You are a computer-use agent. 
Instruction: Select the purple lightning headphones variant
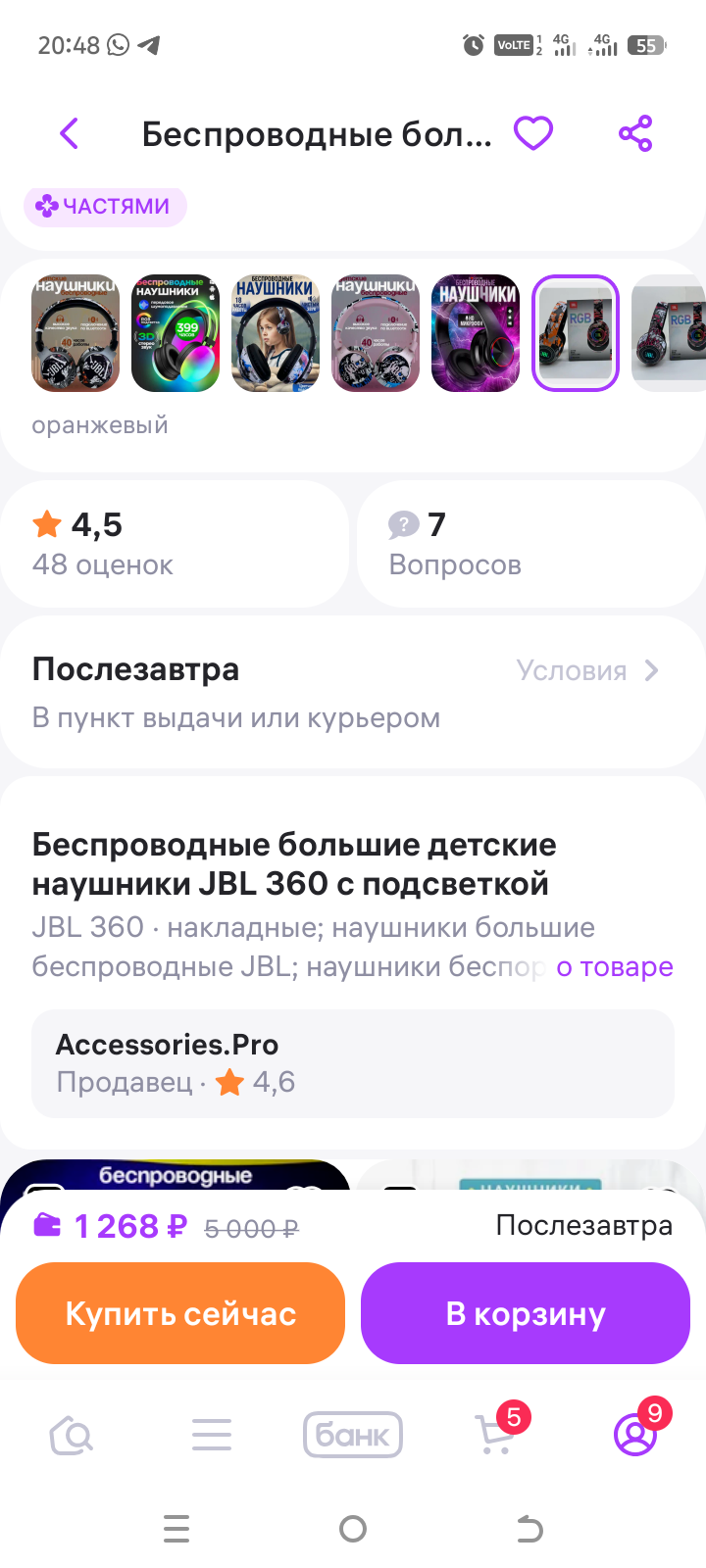[x=476, y=333]
